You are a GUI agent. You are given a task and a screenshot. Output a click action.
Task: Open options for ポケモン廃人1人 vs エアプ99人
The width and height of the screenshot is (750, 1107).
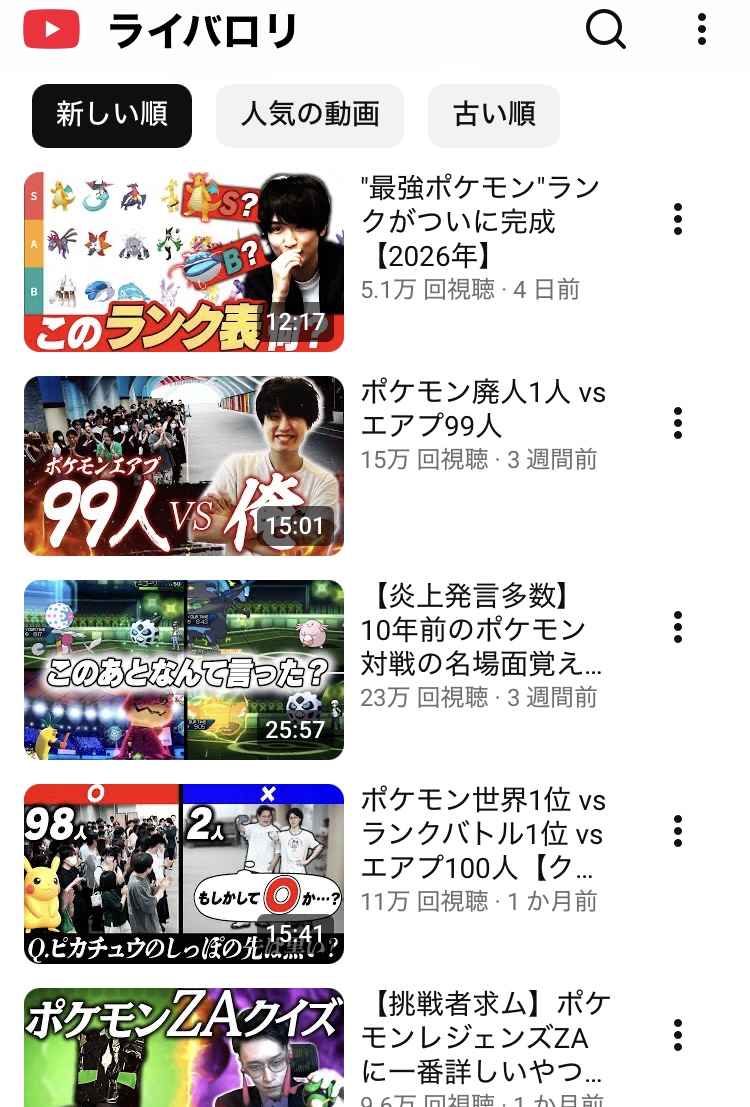678,423
